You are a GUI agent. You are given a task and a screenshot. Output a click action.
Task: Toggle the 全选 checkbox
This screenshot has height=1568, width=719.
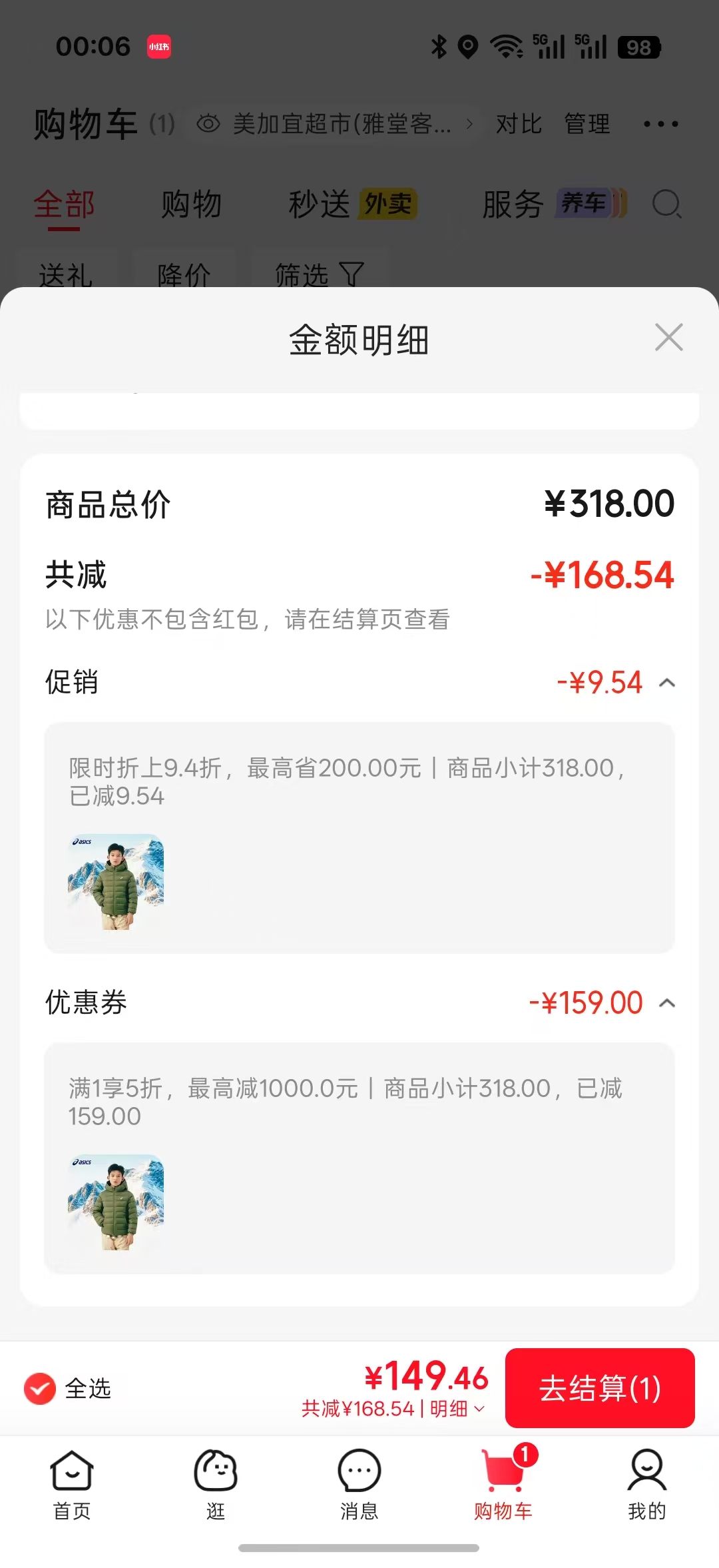click(x=40, y=1388)
